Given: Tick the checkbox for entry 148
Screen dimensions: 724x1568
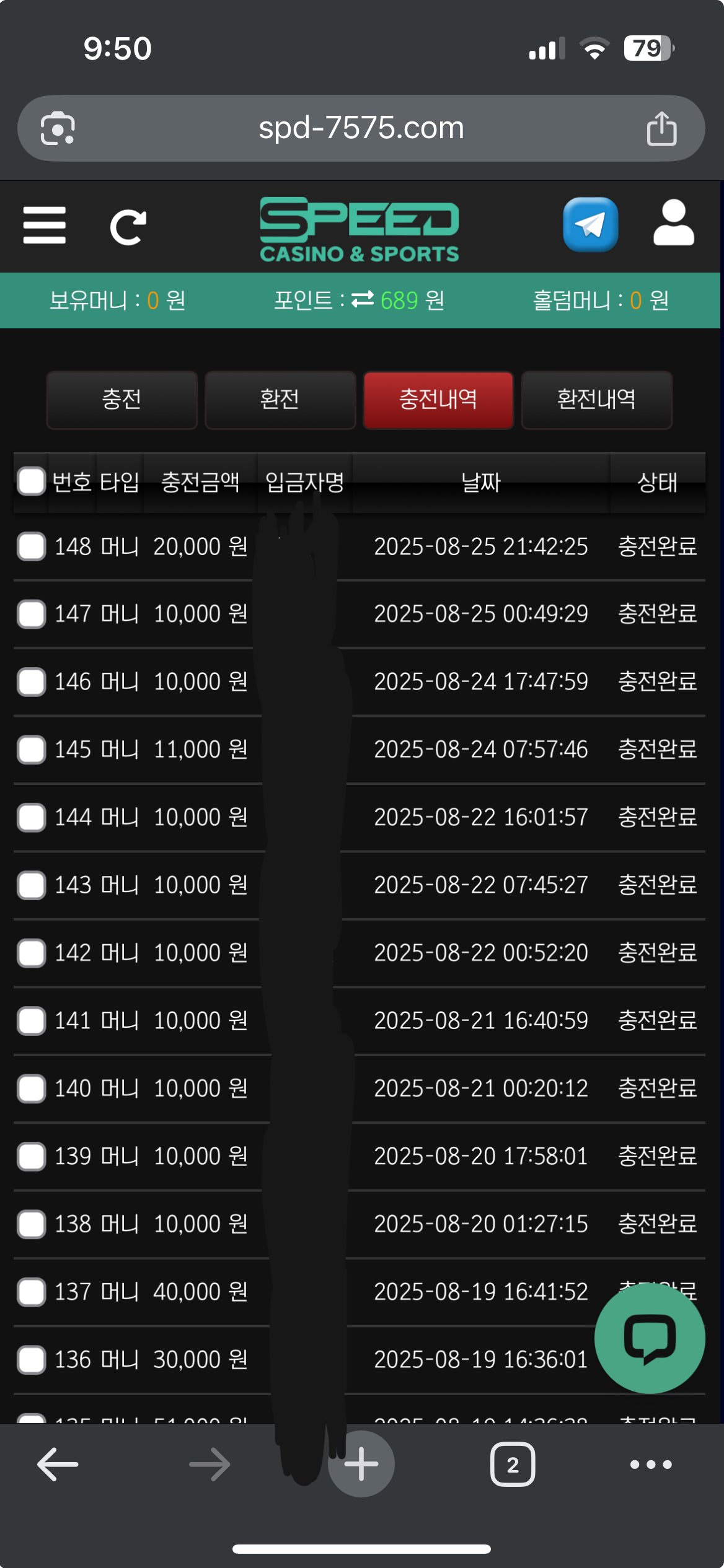Looking at the screenshot, I should (32, 546).
